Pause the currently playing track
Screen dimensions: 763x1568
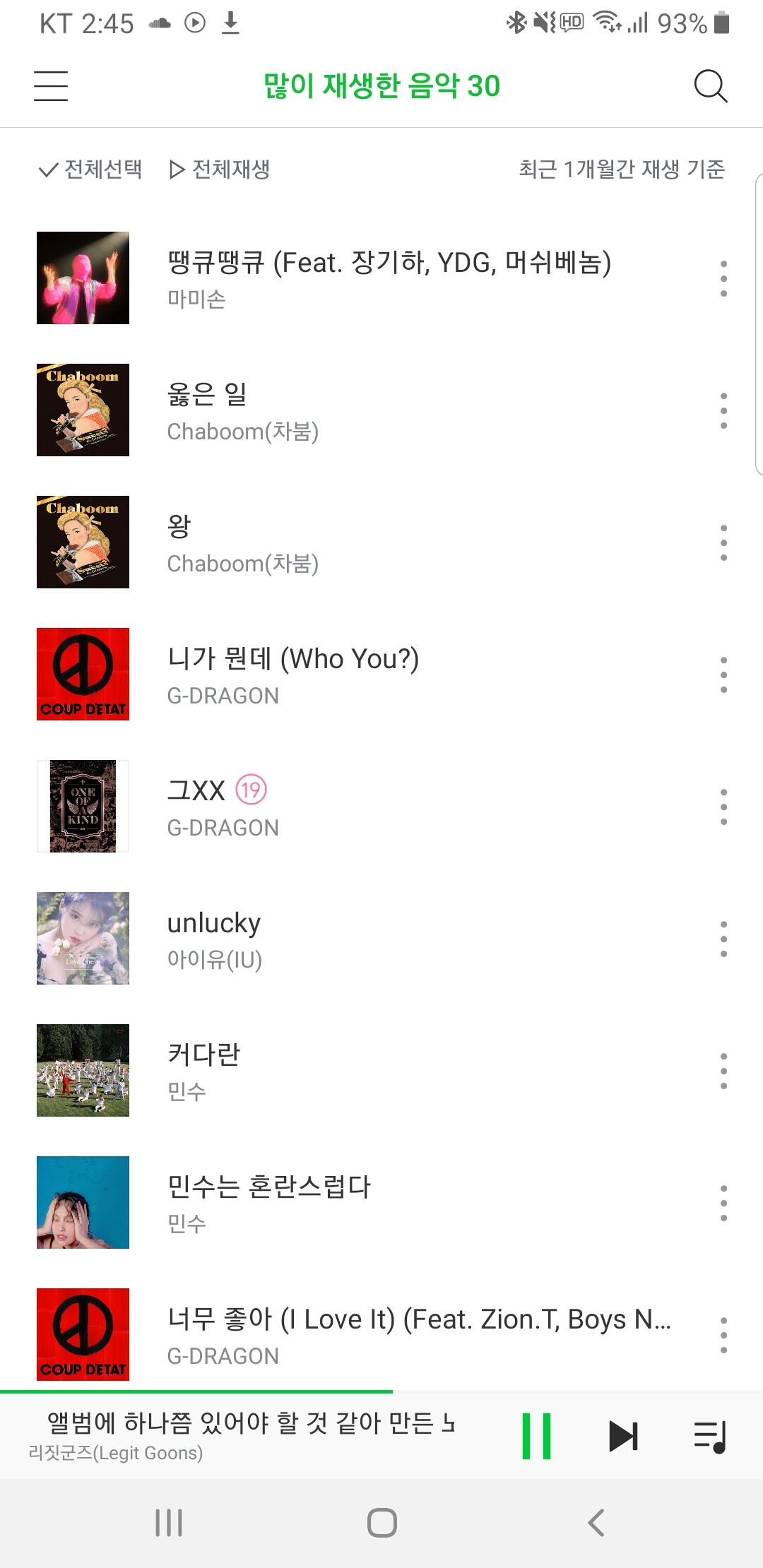coord(536,1436)
